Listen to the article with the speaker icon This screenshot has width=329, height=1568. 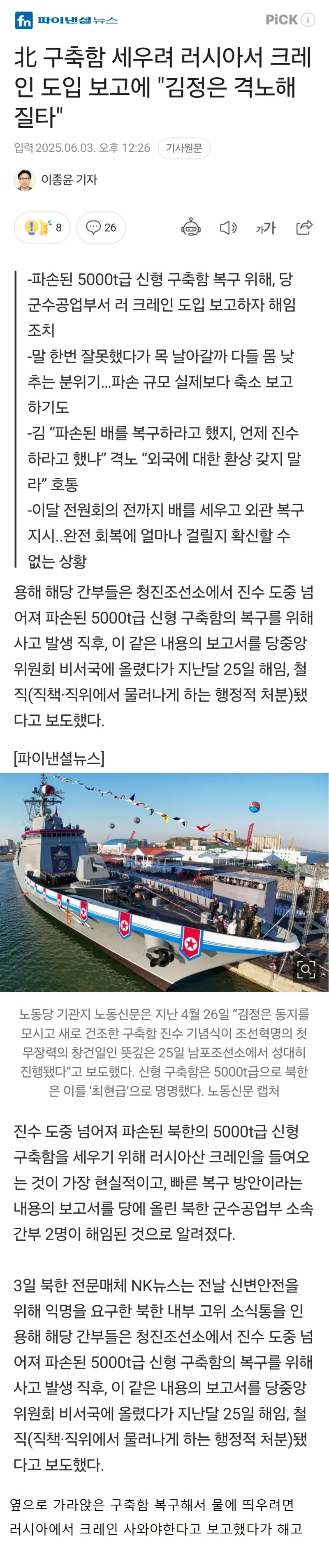[x=228, y=228]
